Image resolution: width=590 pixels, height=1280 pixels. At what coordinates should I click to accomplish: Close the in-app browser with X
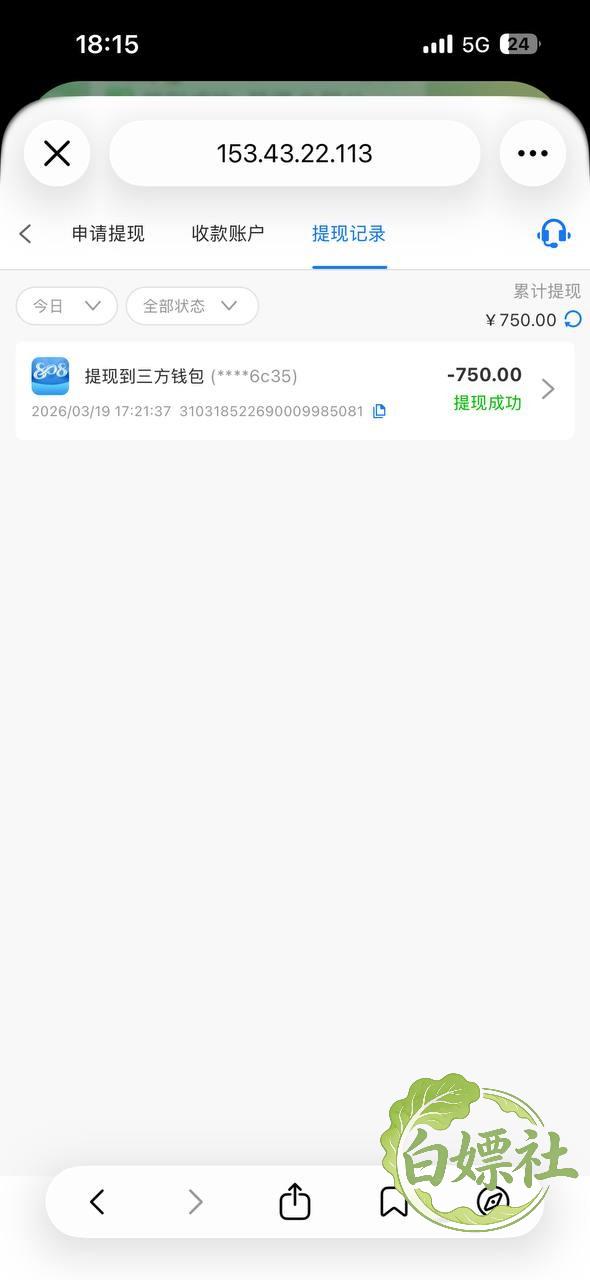coord(57,153)
